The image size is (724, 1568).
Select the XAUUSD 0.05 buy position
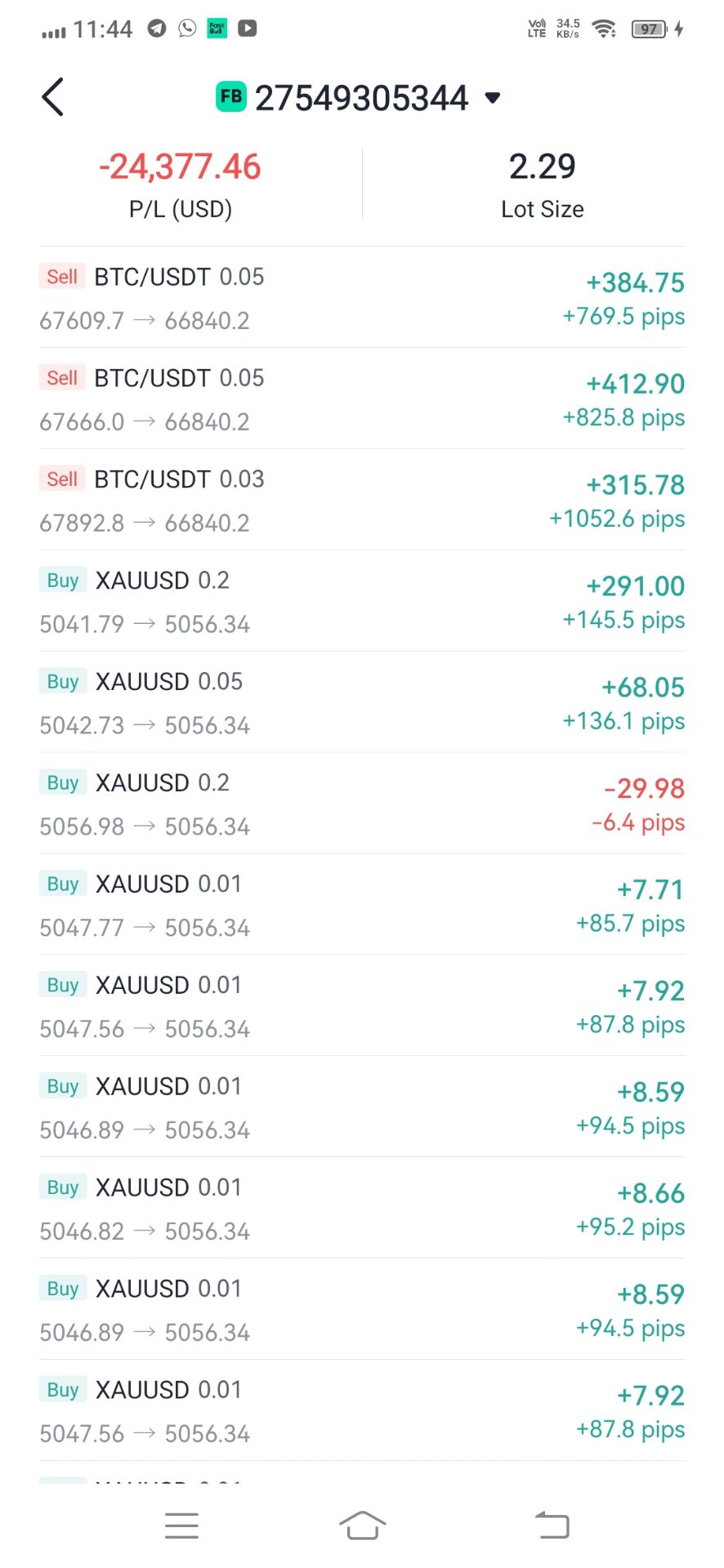(x=361, y=703)
